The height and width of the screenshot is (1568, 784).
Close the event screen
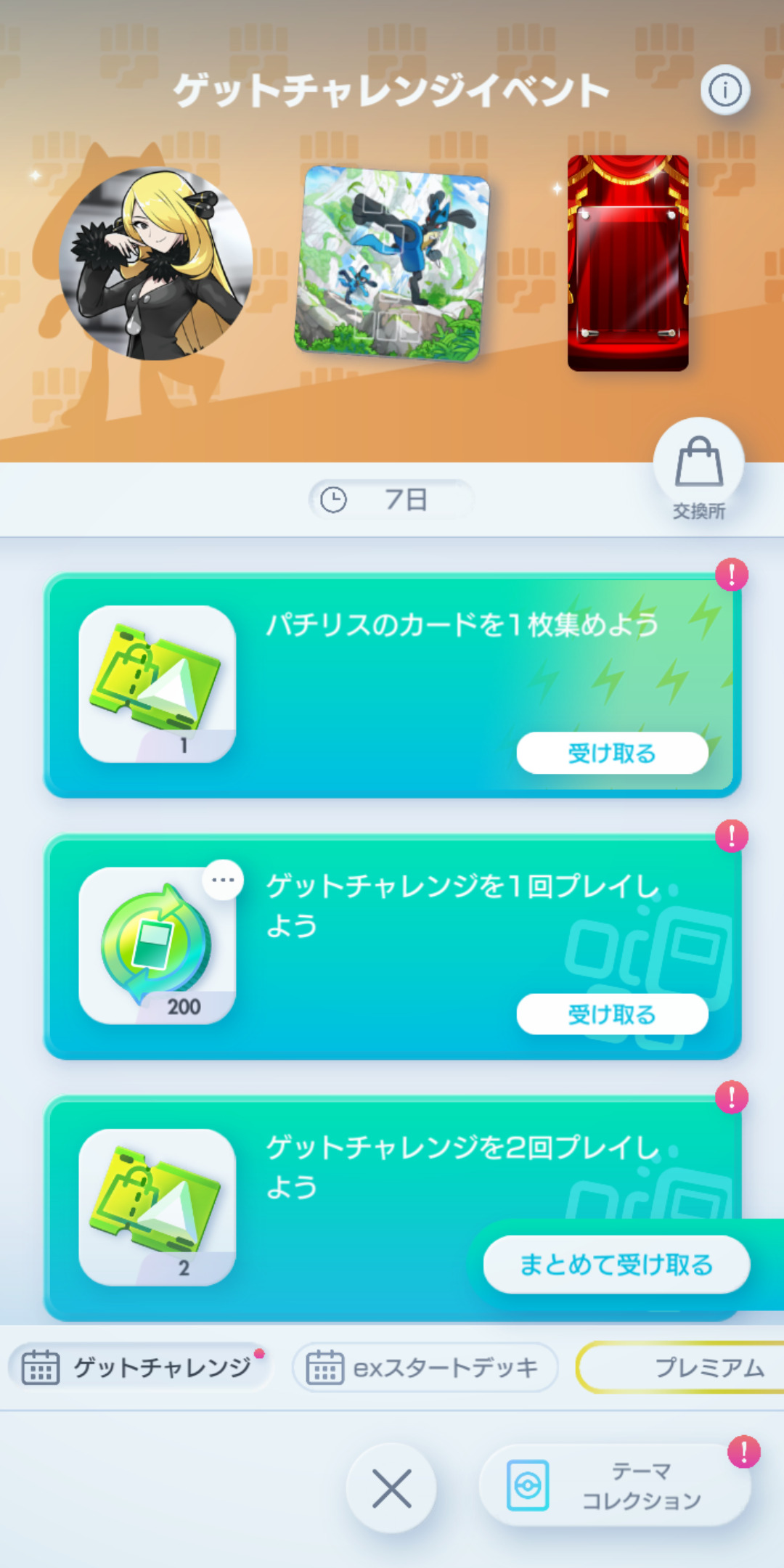click(391, 1488)
